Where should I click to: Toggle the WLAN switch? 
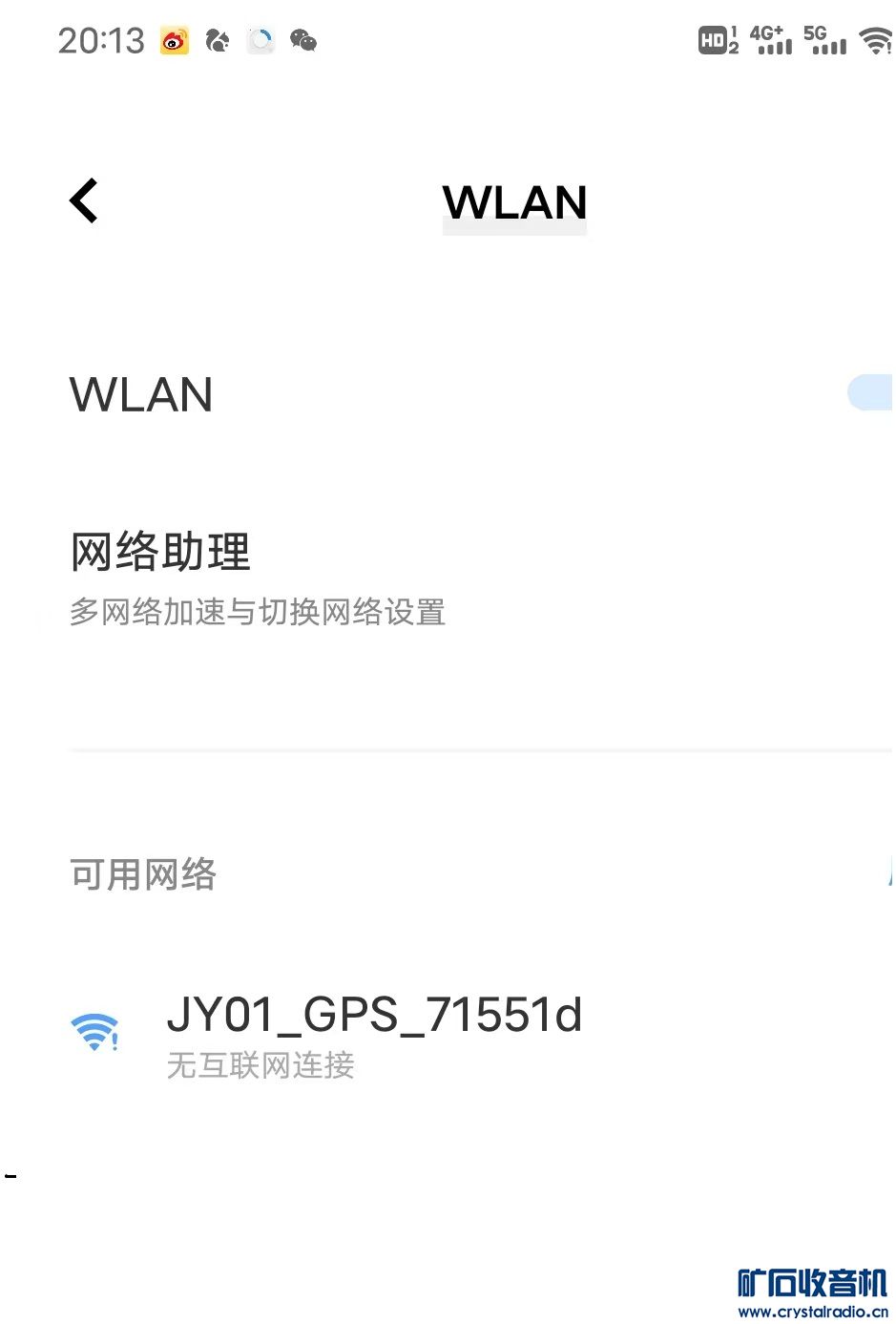tap(872, 393)
